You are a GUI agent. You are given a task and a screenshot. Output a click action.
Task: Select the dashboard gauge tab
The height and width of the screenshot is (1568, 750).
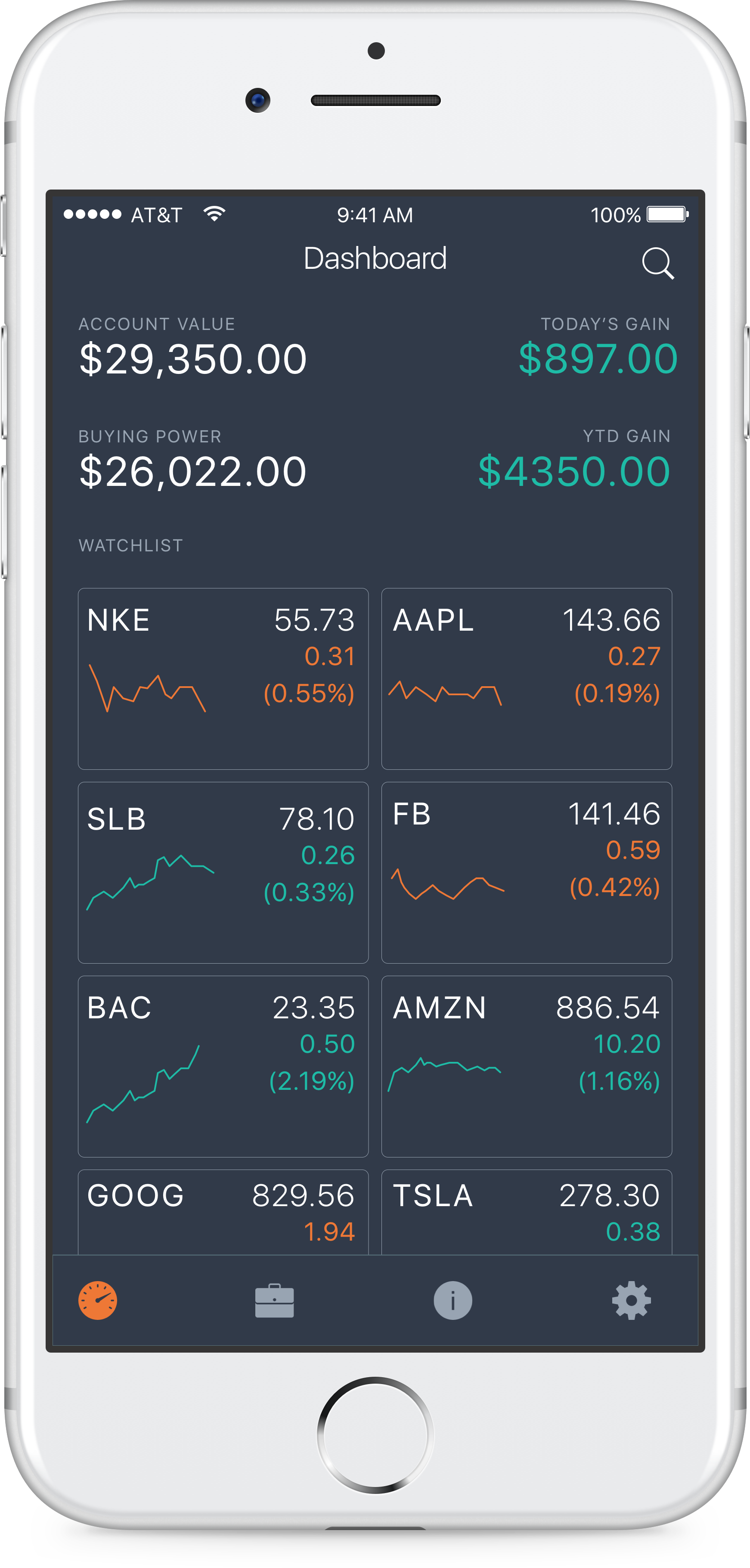point(98,1300)
